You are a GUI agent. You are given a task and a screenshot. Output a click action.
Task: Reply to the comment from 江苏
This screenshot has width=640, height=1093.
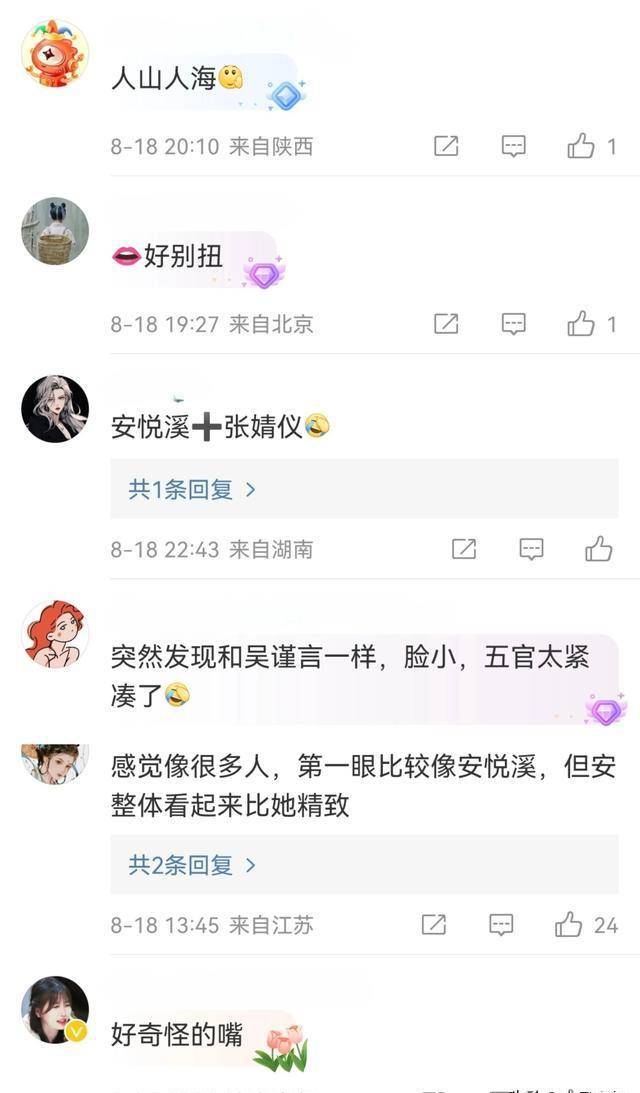[501, 925]
